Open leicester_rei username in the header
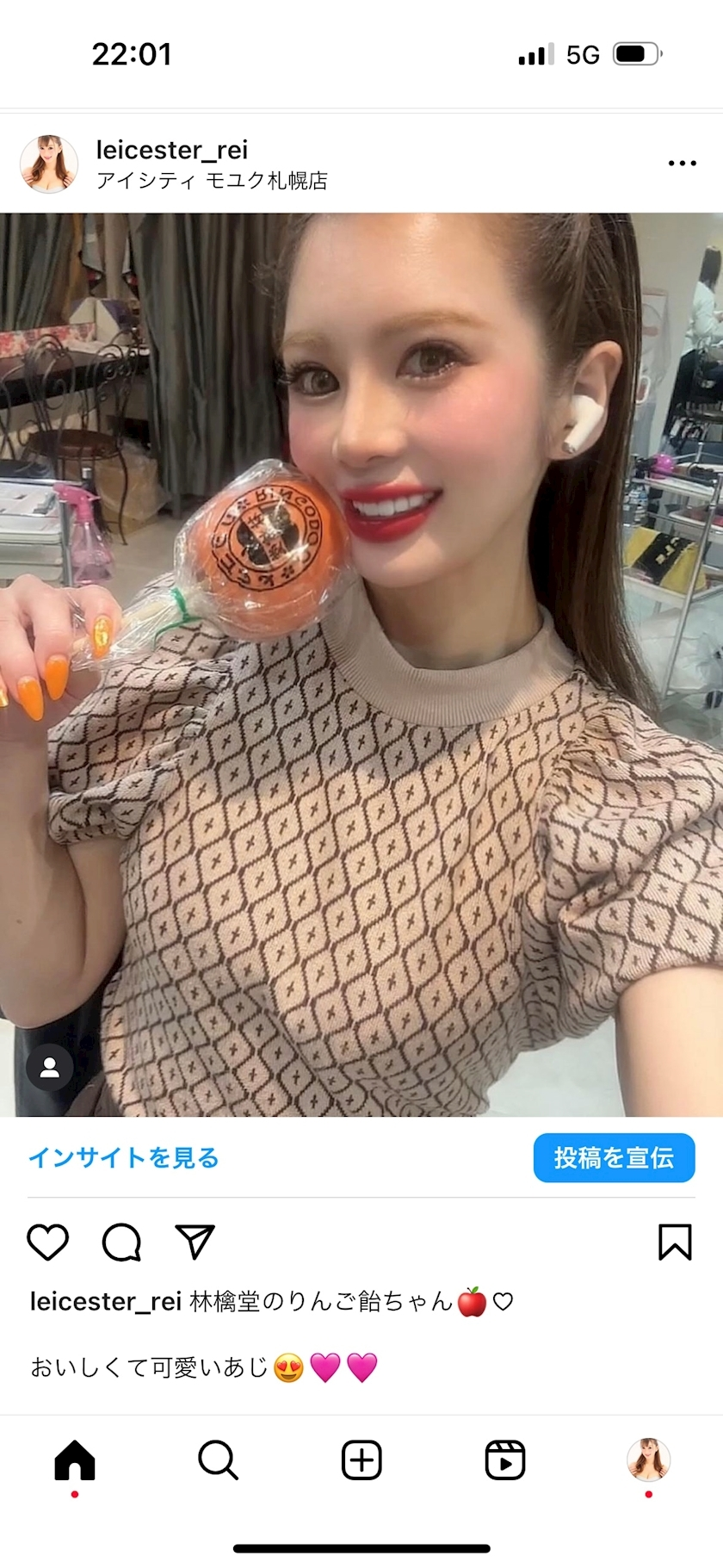This screenshot has height=1568, width=723. tap(172, 150)
